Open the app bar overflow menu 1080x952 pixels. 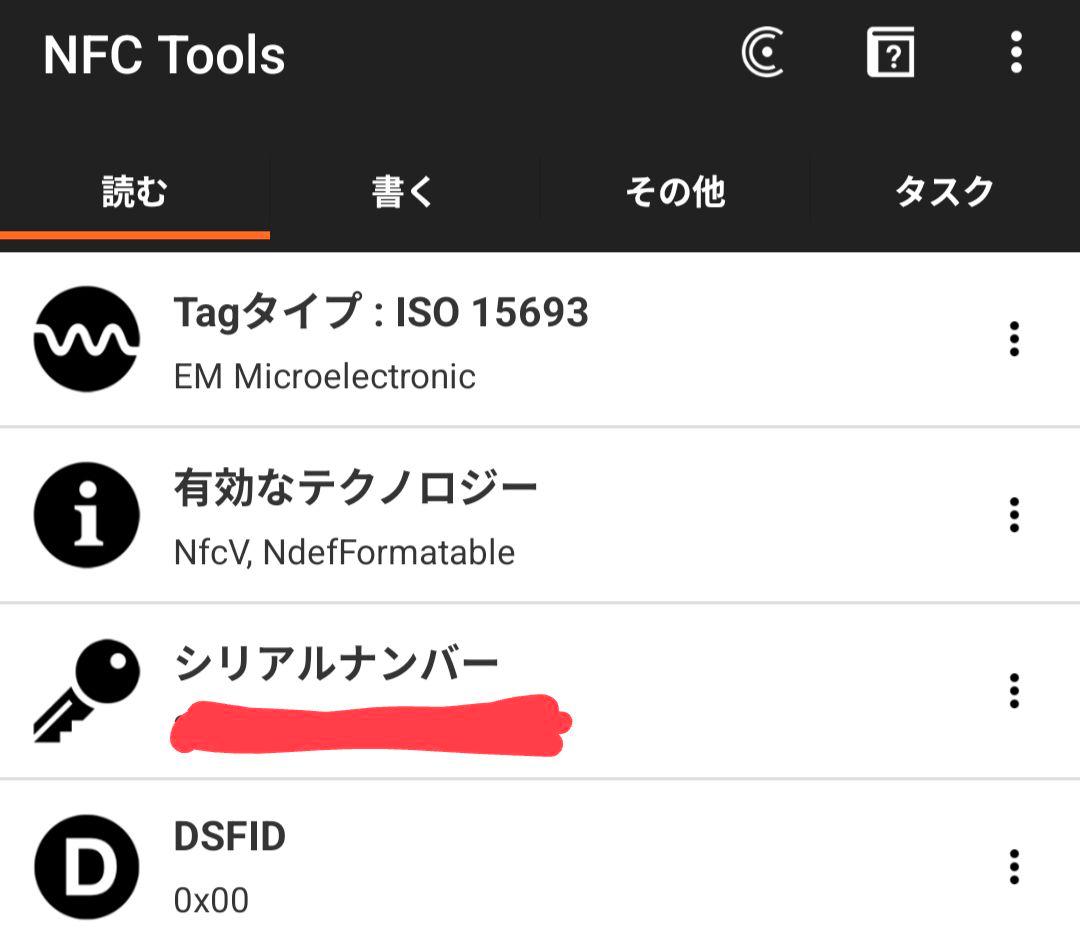point(1016,53)
